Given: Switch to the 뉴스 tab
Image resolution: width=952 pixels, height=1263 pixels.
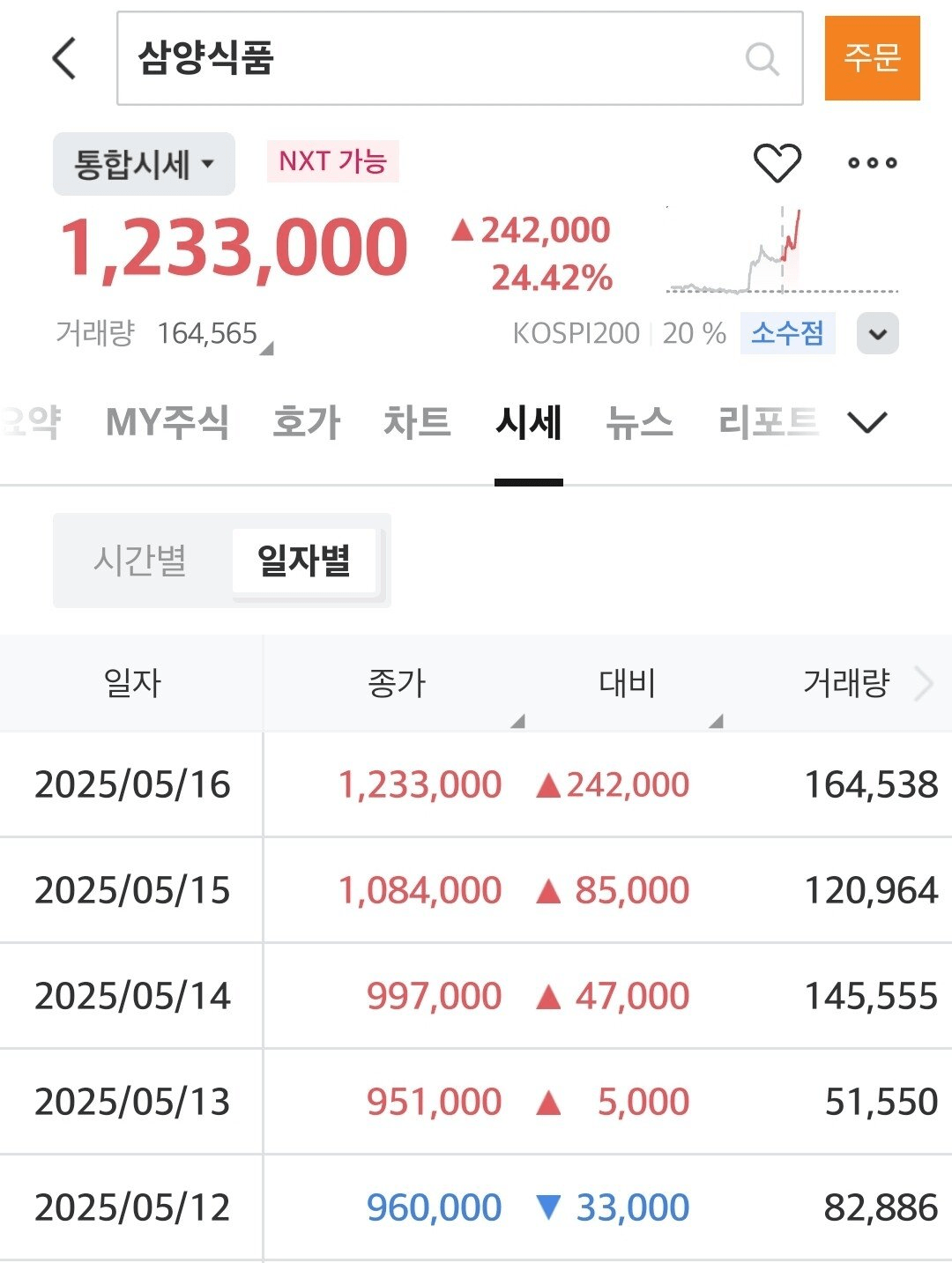Looking at the screenshot, I should click(639, 422).
